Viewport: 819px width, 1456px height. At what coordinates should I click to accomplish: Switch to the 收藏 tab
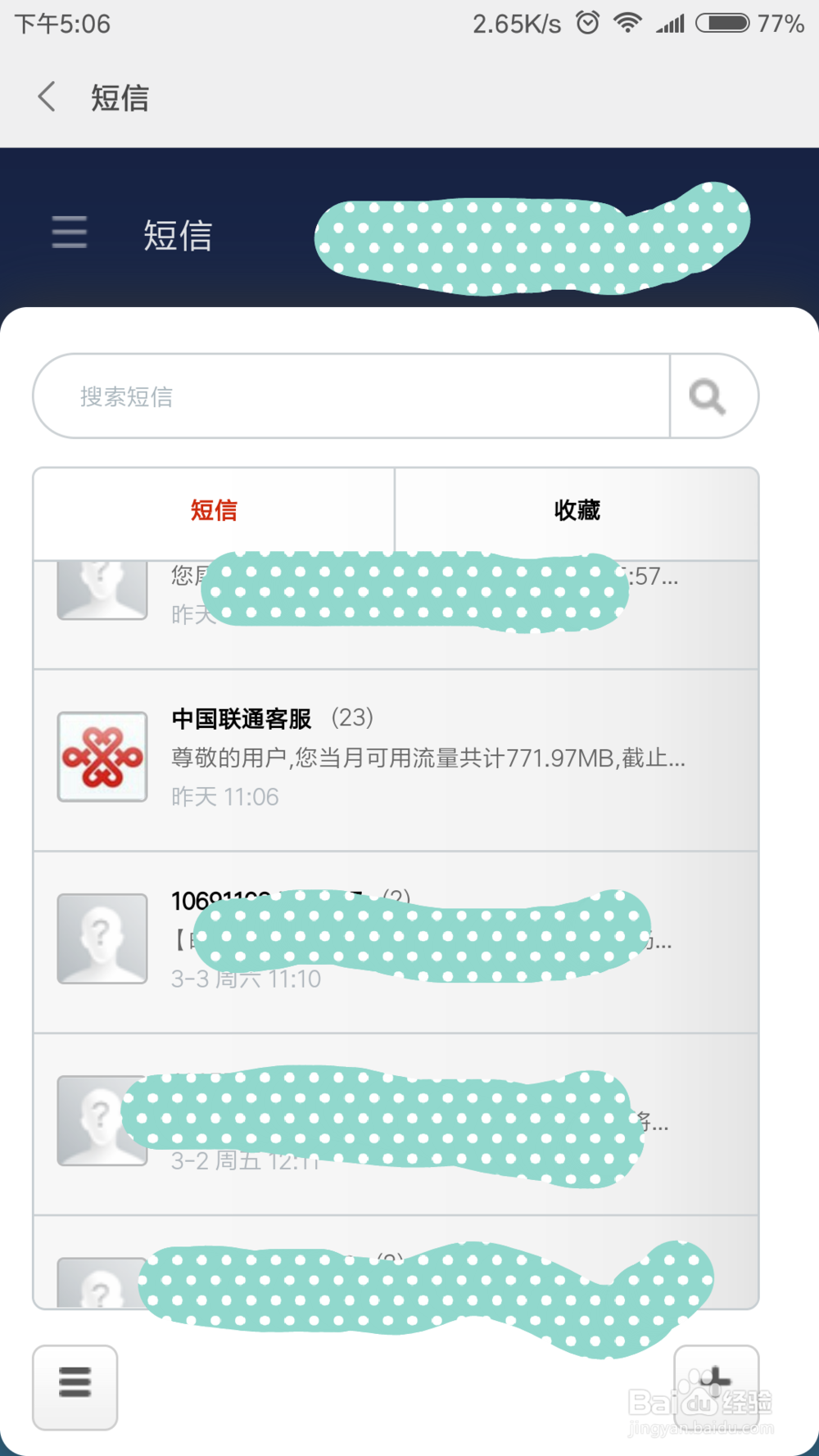coord(577,509)
